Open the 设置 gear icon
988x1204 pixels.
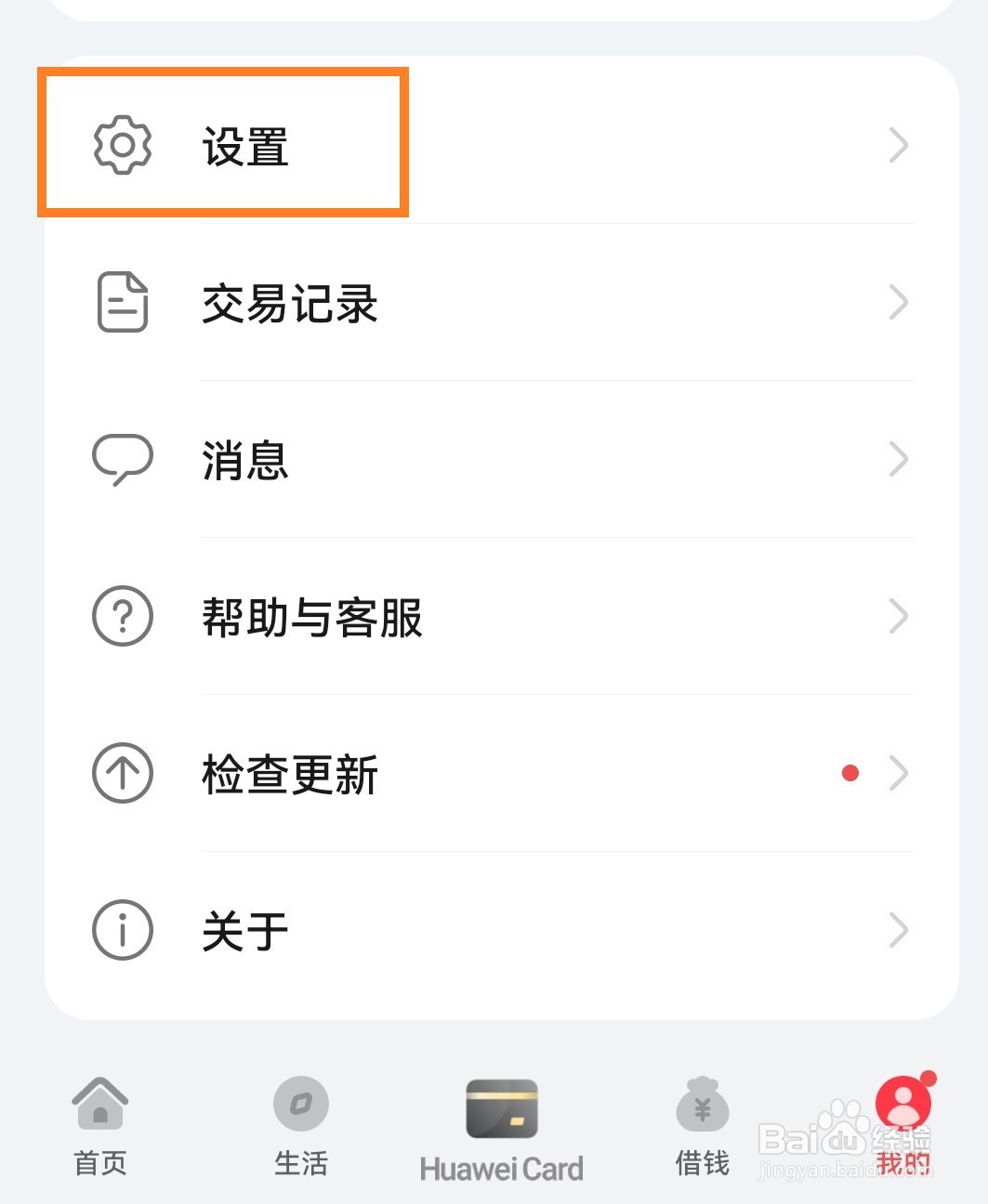pos(120,143)
